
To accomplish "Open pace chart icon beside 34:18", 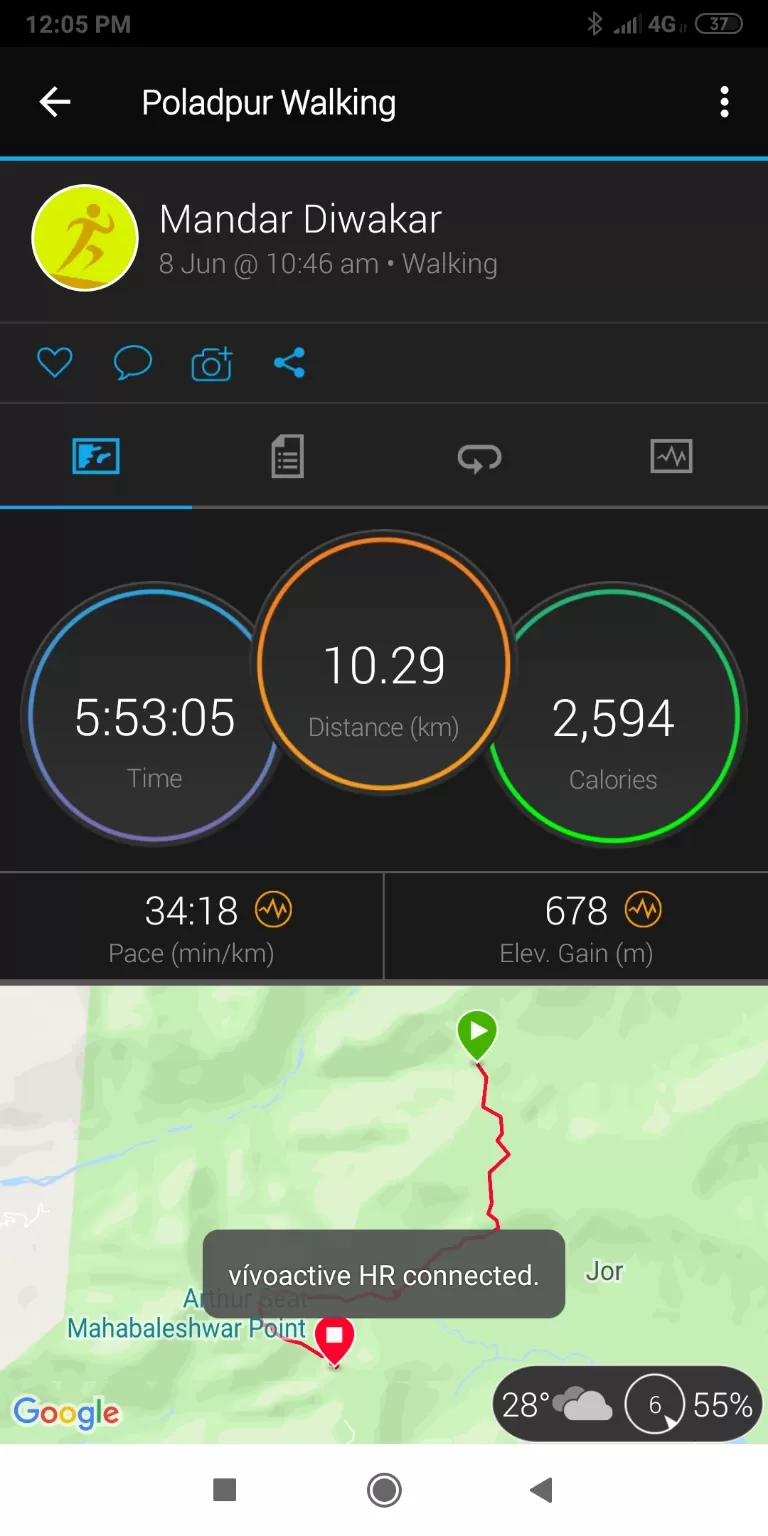I will tap(273, 910).
